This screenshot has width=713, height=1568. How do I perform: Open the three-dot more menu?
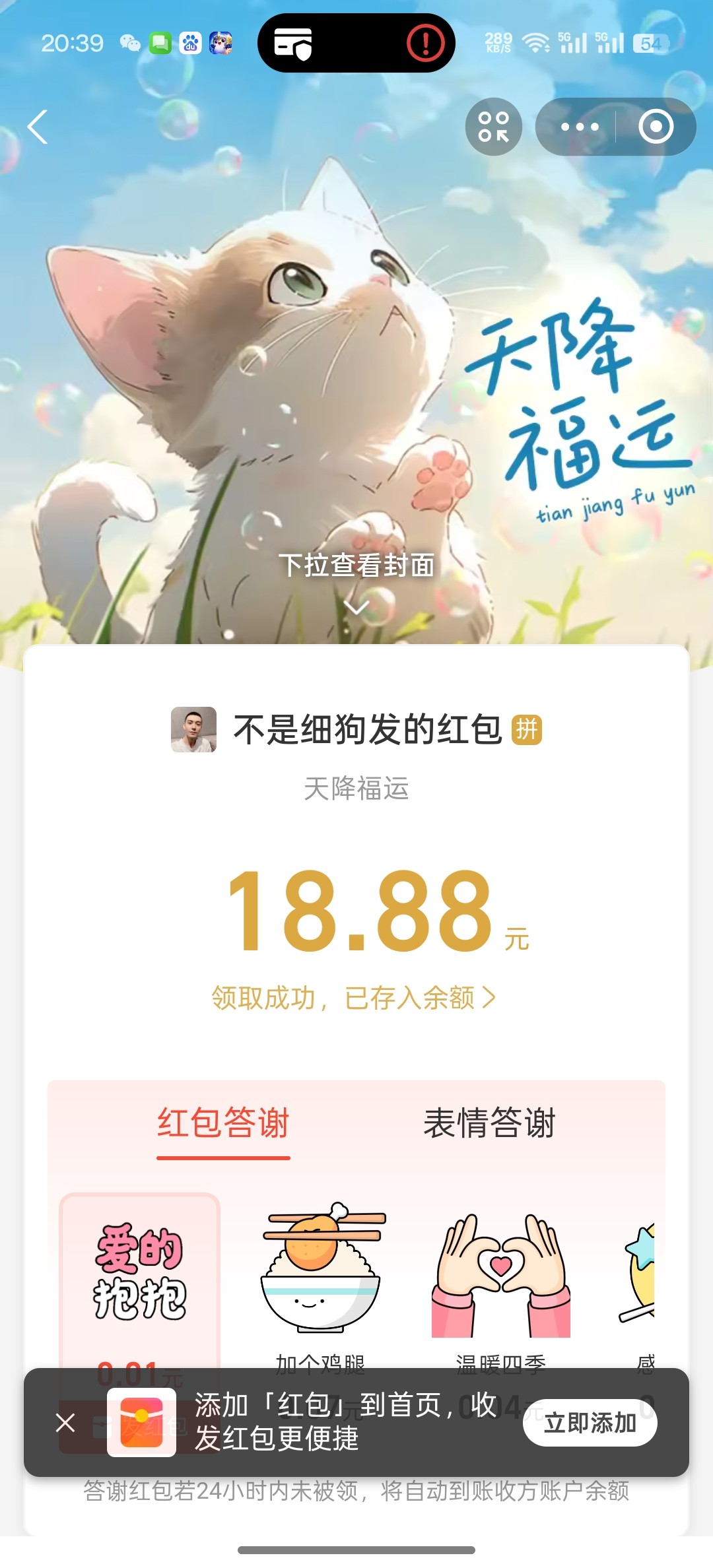(x=579, y=127)
